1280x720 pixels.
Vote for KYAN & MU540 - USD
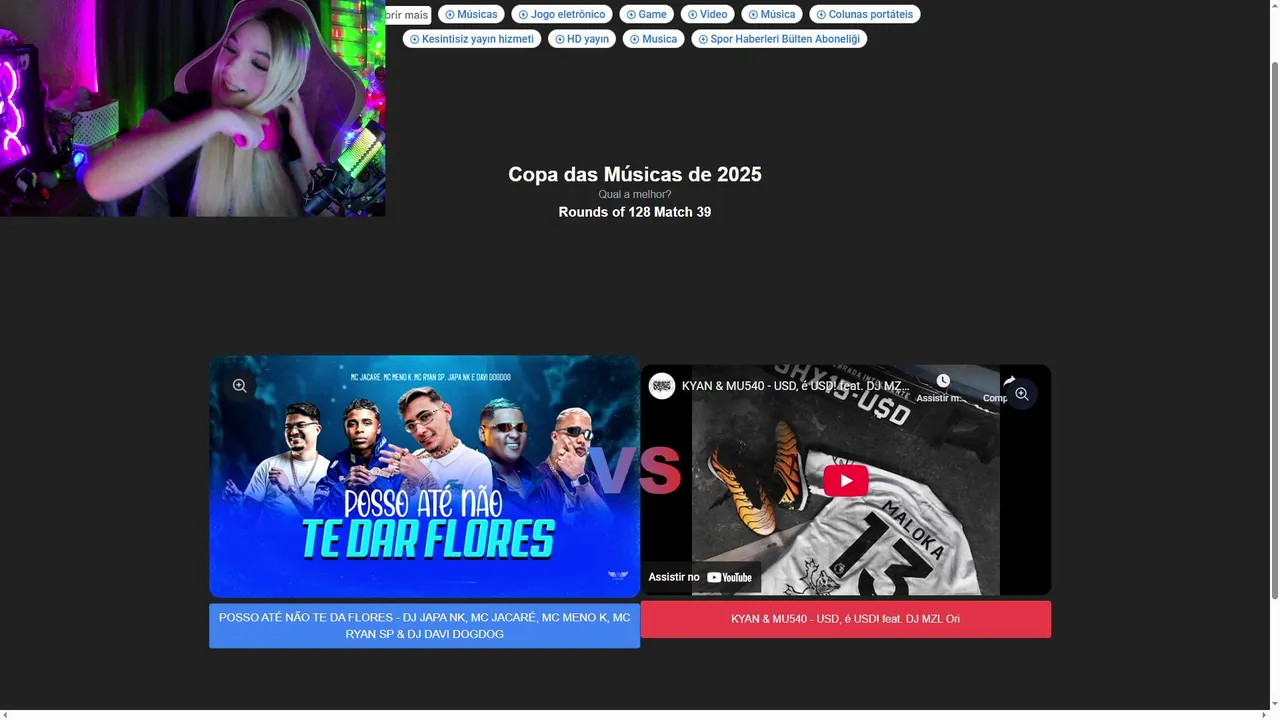[845, 619]
